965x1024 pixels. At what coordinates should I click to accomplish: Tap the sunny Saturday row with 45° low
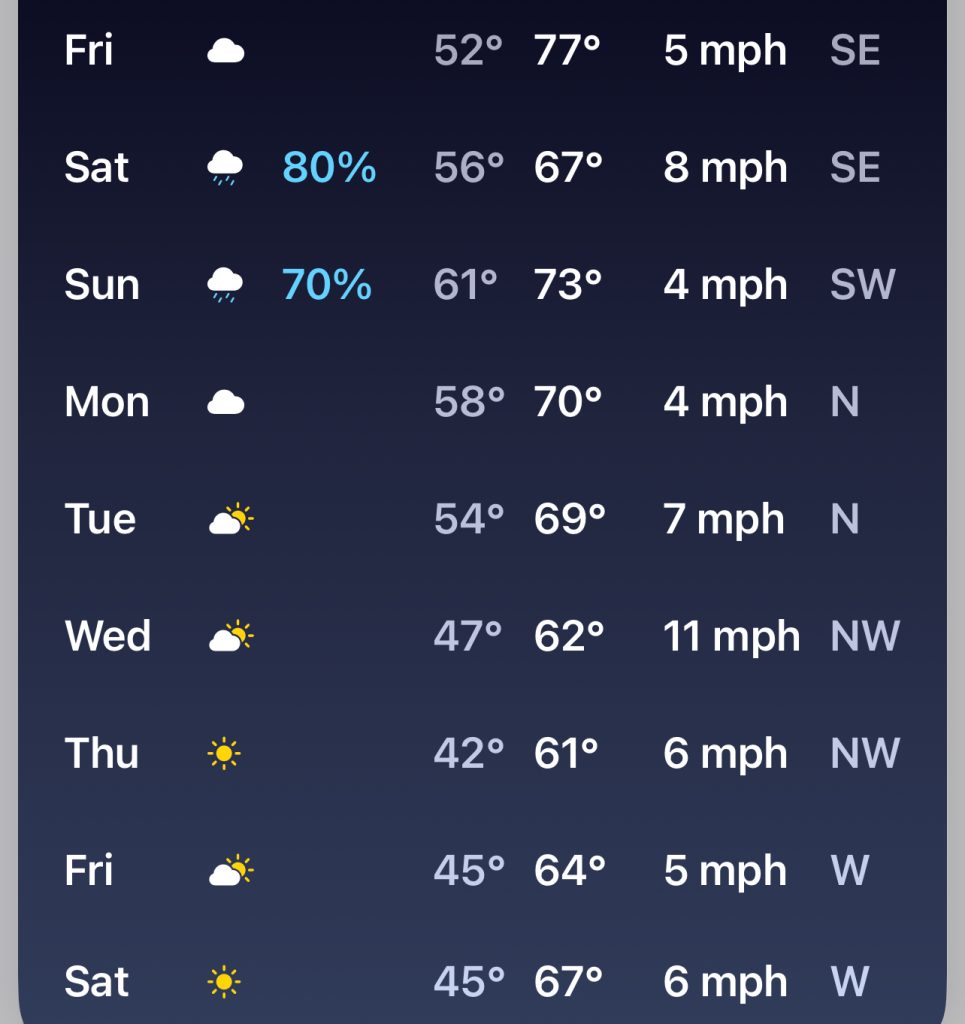click(x=482, y=982)
